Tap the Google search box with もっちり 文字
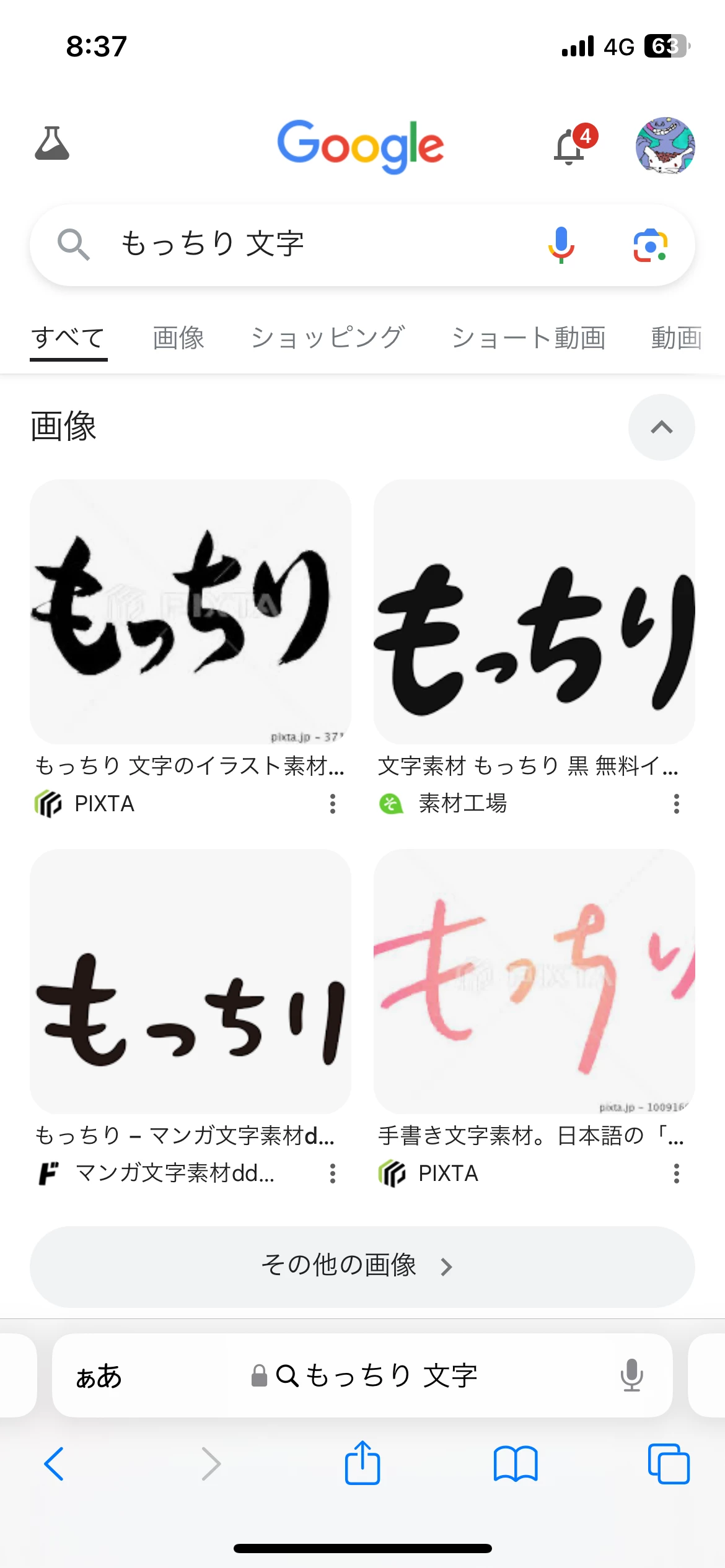This screenshot has height=1568, width=725. (x=310, y=244)
